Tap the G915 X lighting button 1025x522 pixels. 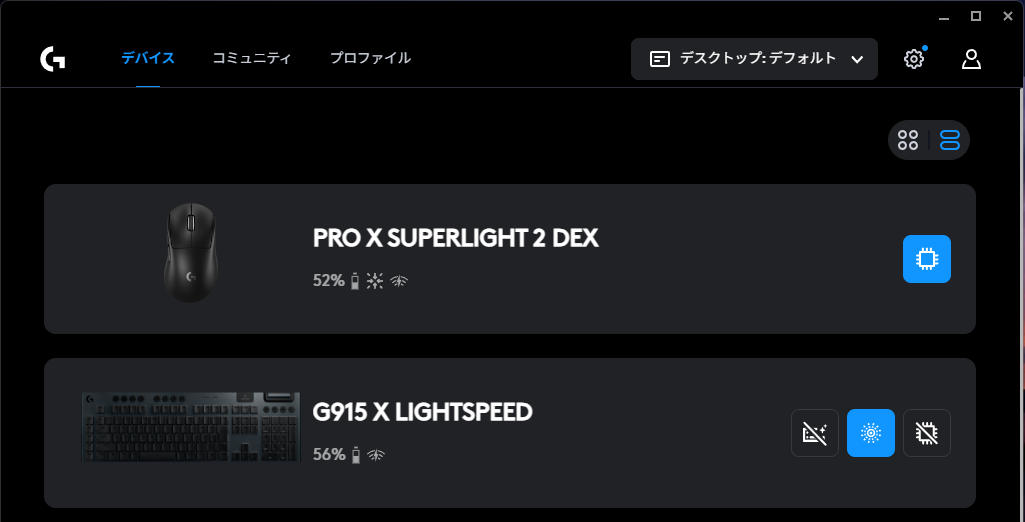point(870,433)
